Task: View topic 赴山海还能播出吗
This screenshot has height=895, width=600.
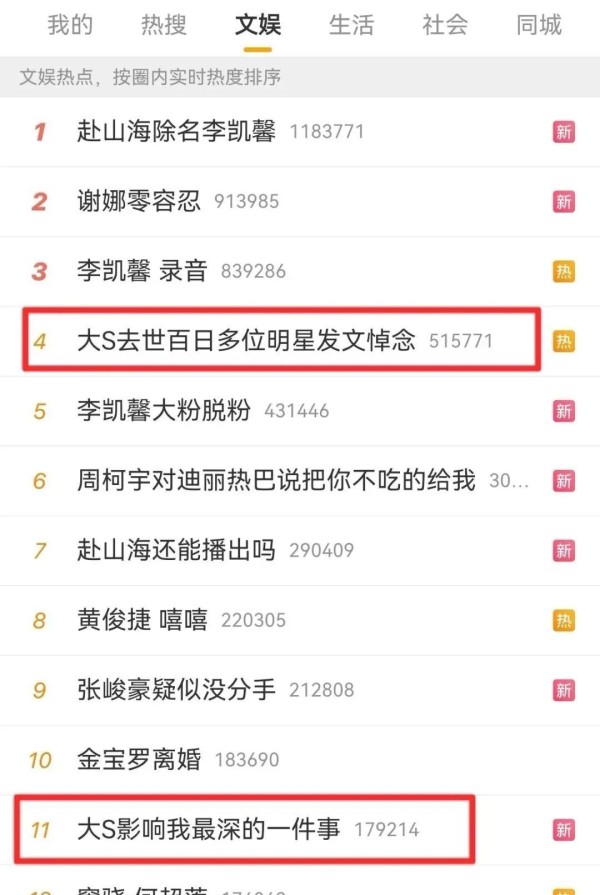Action: pos(176,550)
